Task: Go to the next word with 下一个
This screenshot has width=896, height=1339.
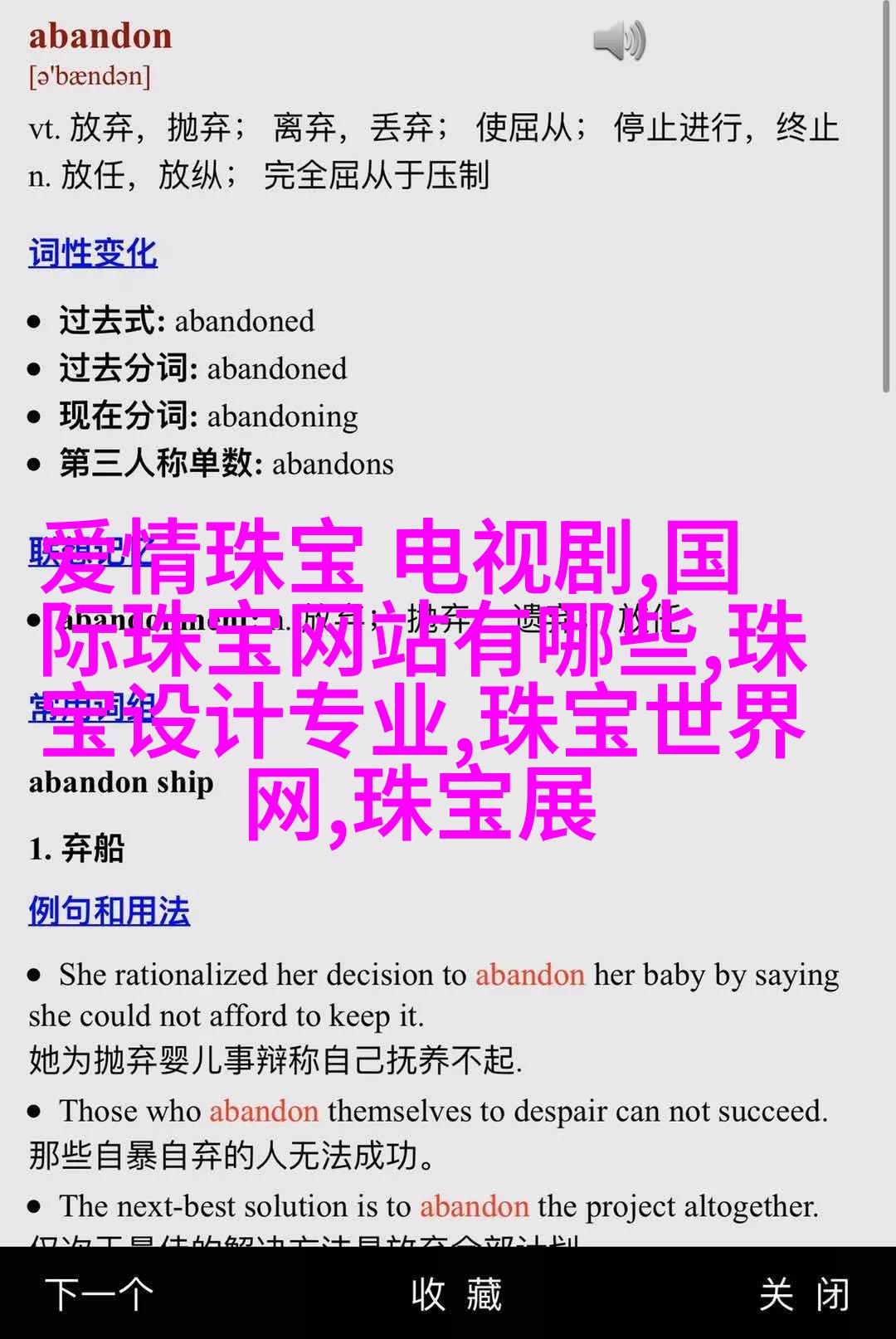Action: pos(100,1294)
